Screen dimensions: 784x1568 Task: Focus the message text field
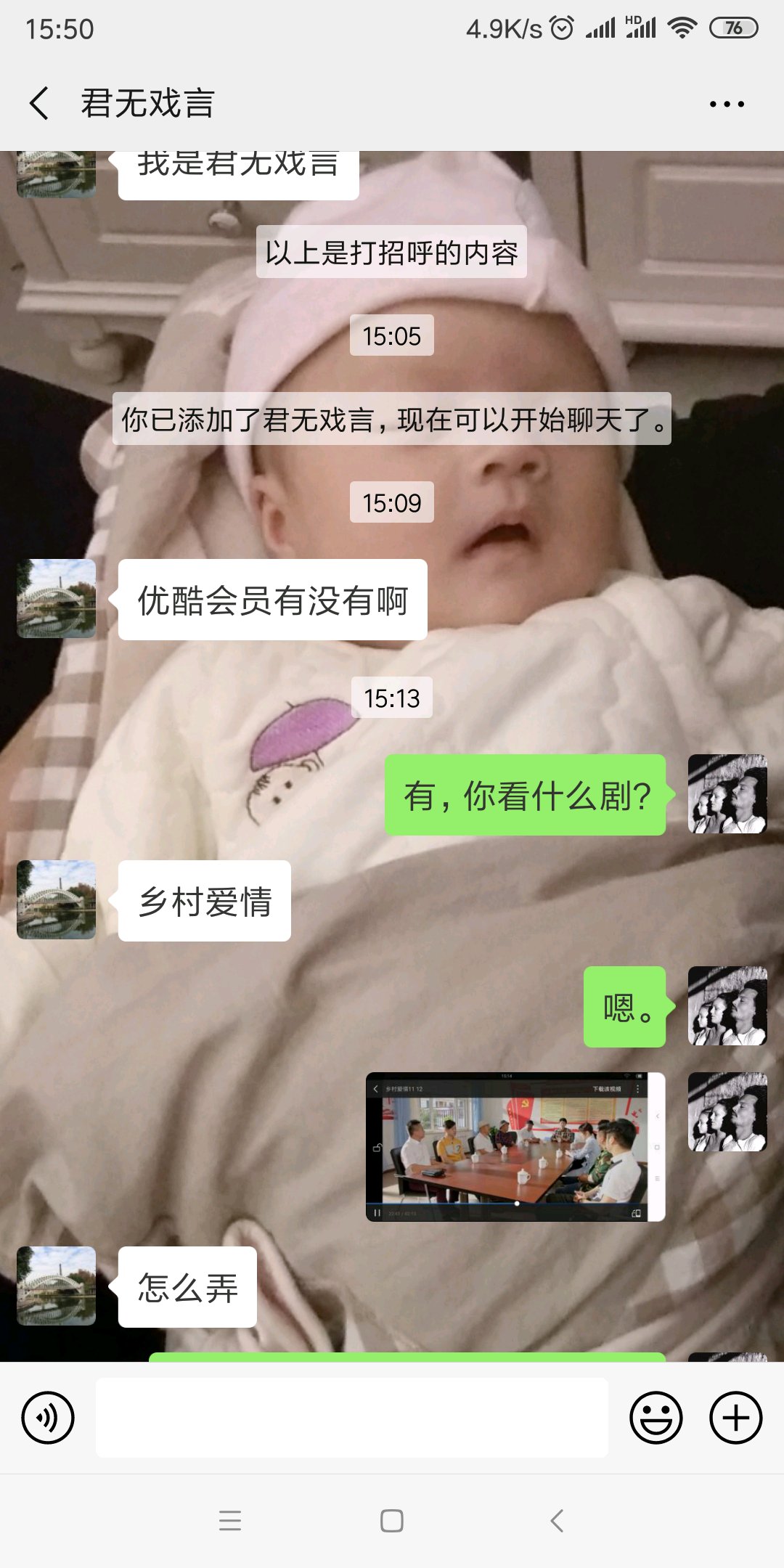point(352,1418)
